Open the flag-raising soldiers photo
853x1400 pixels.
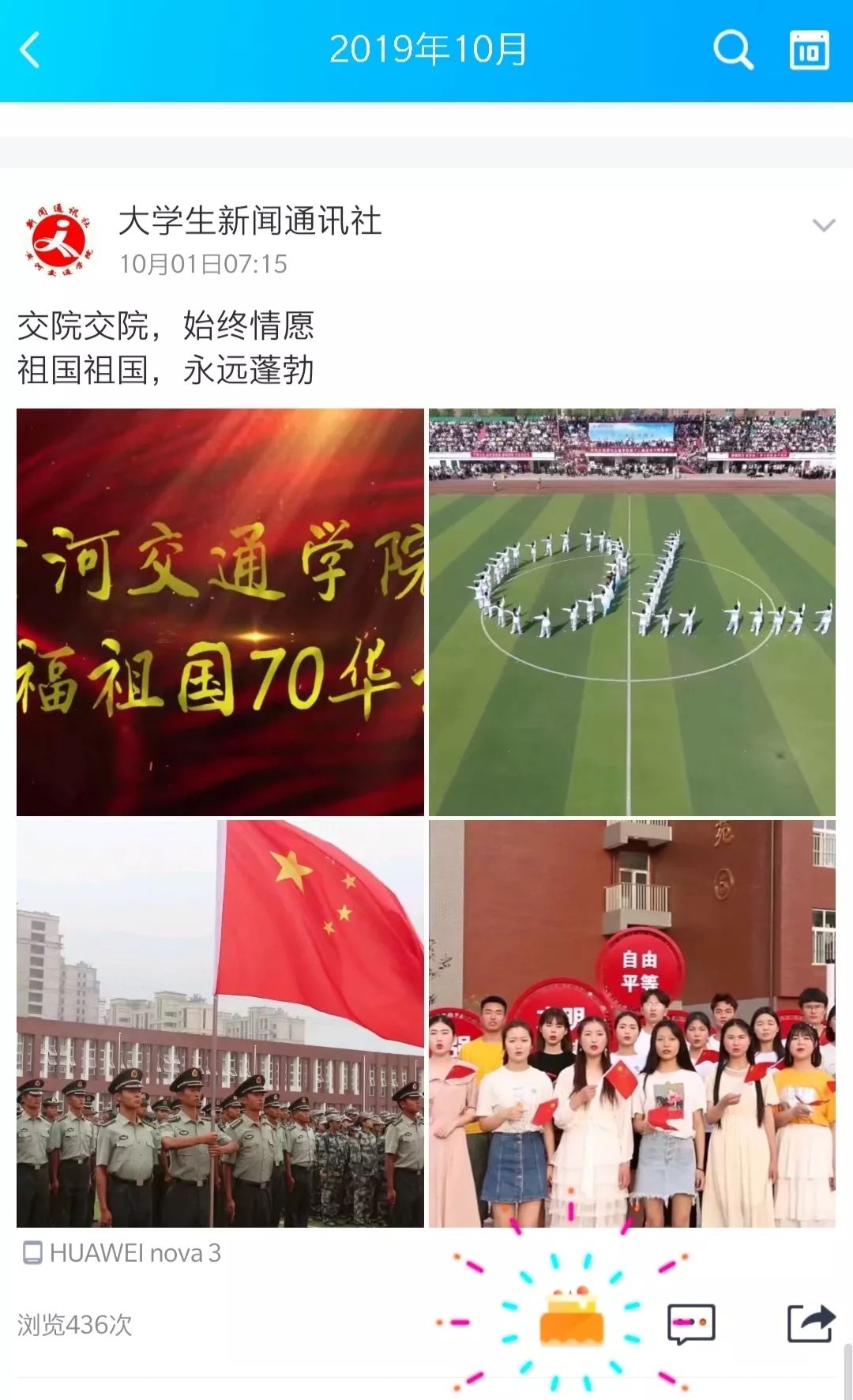click(220, 1023)
